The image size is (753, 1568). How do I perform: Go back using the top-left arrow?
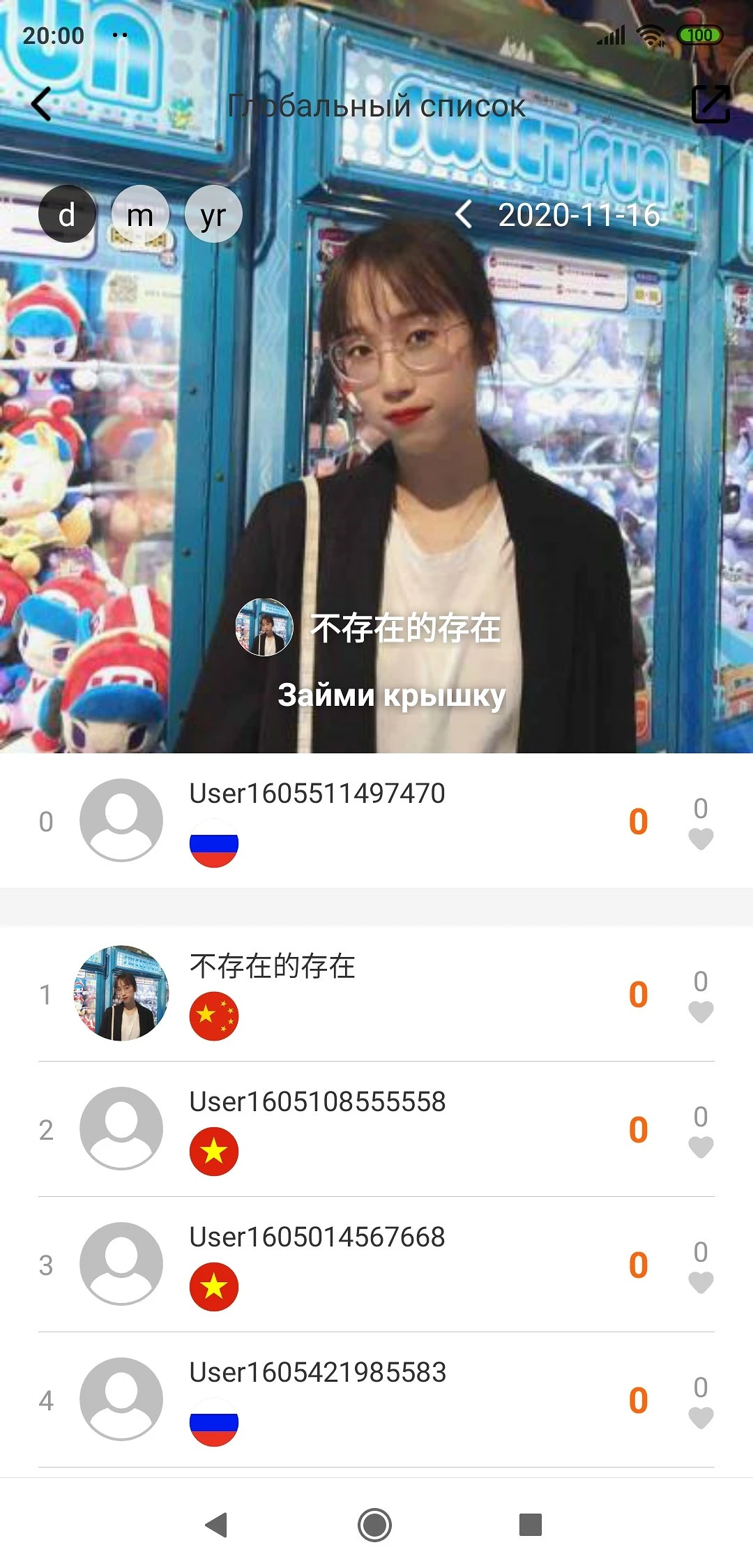42,105
